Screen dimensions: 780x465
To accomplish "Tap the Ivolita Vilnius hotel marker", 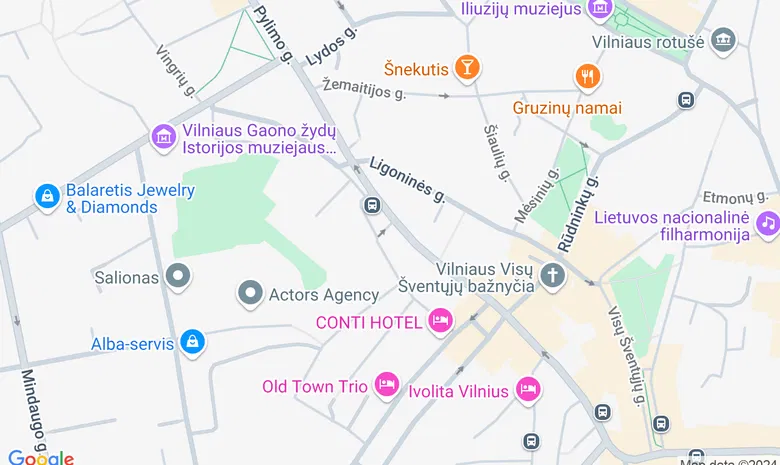I will tap(529, 390).
